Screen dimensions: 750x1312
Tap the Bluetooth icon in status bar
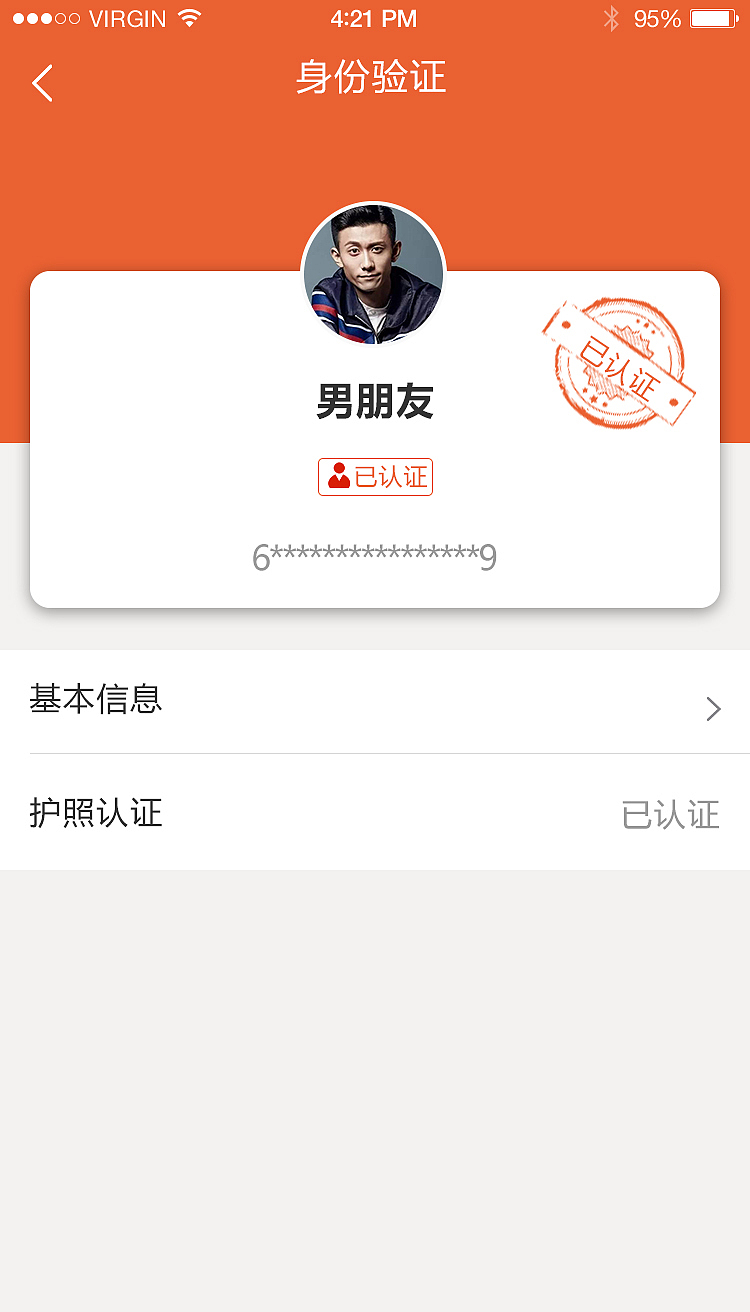tap(611, 17)
